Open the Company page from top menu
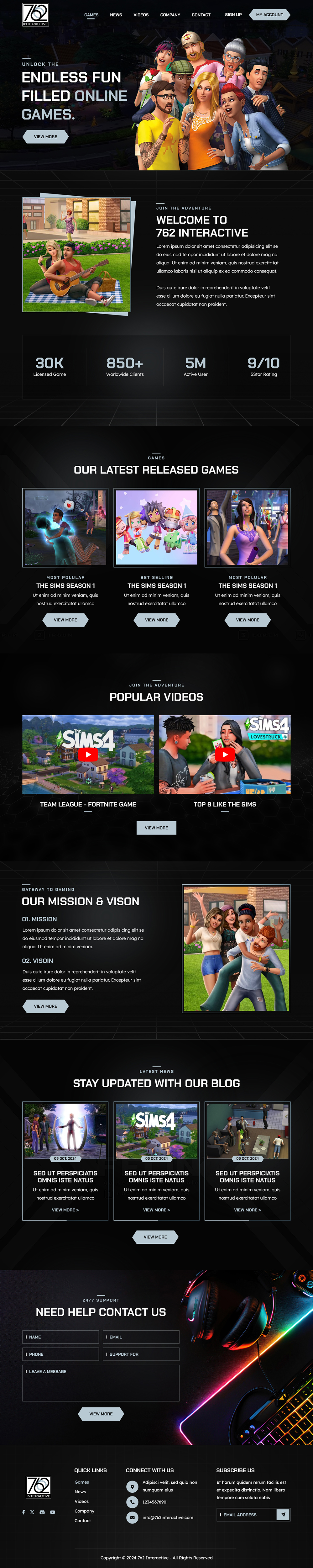Screen dimensions: 313x1568 [170, 15]
